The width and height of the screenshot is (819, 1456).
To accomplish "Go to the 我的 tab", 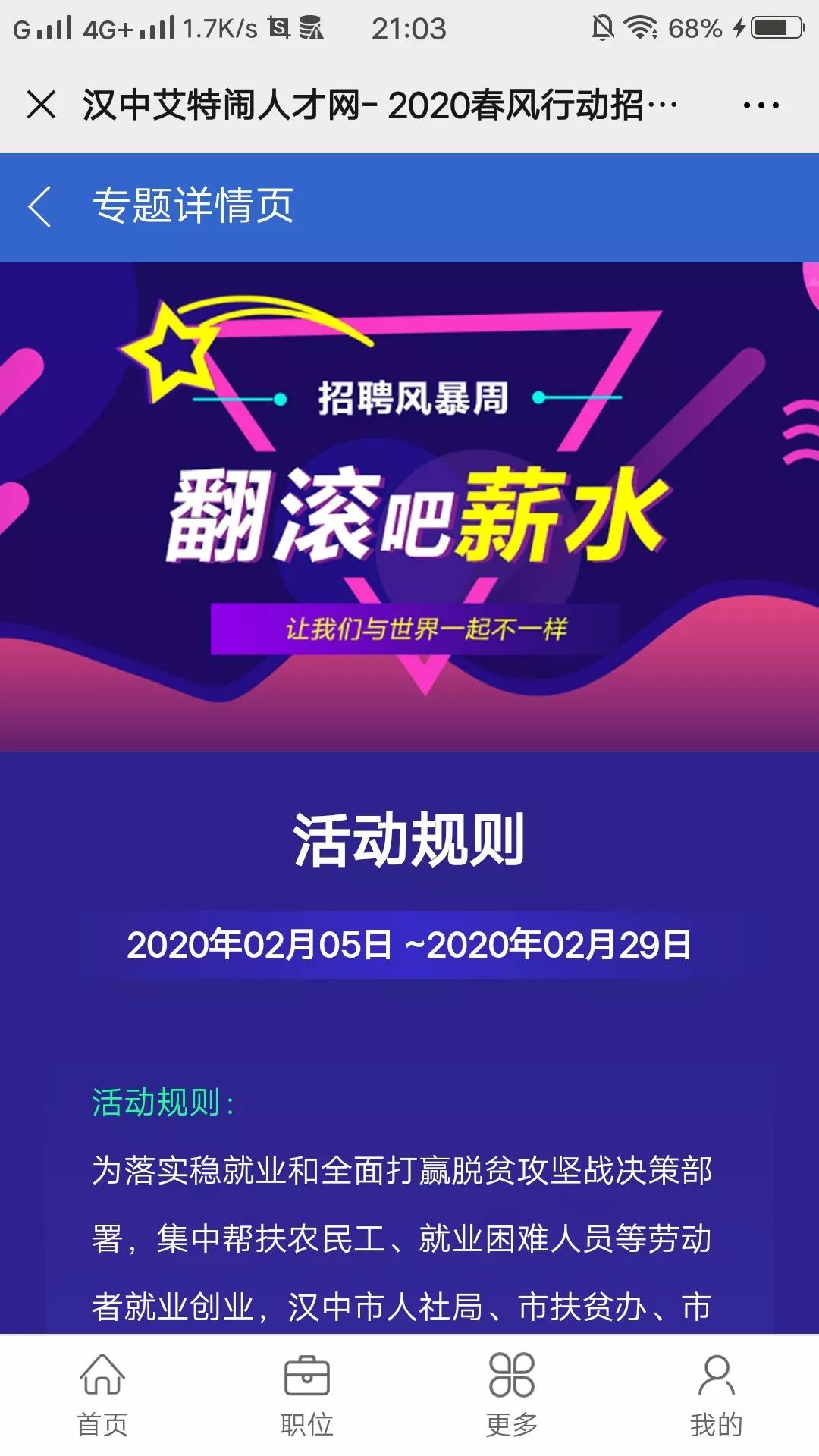I will tap(716, 1395).
